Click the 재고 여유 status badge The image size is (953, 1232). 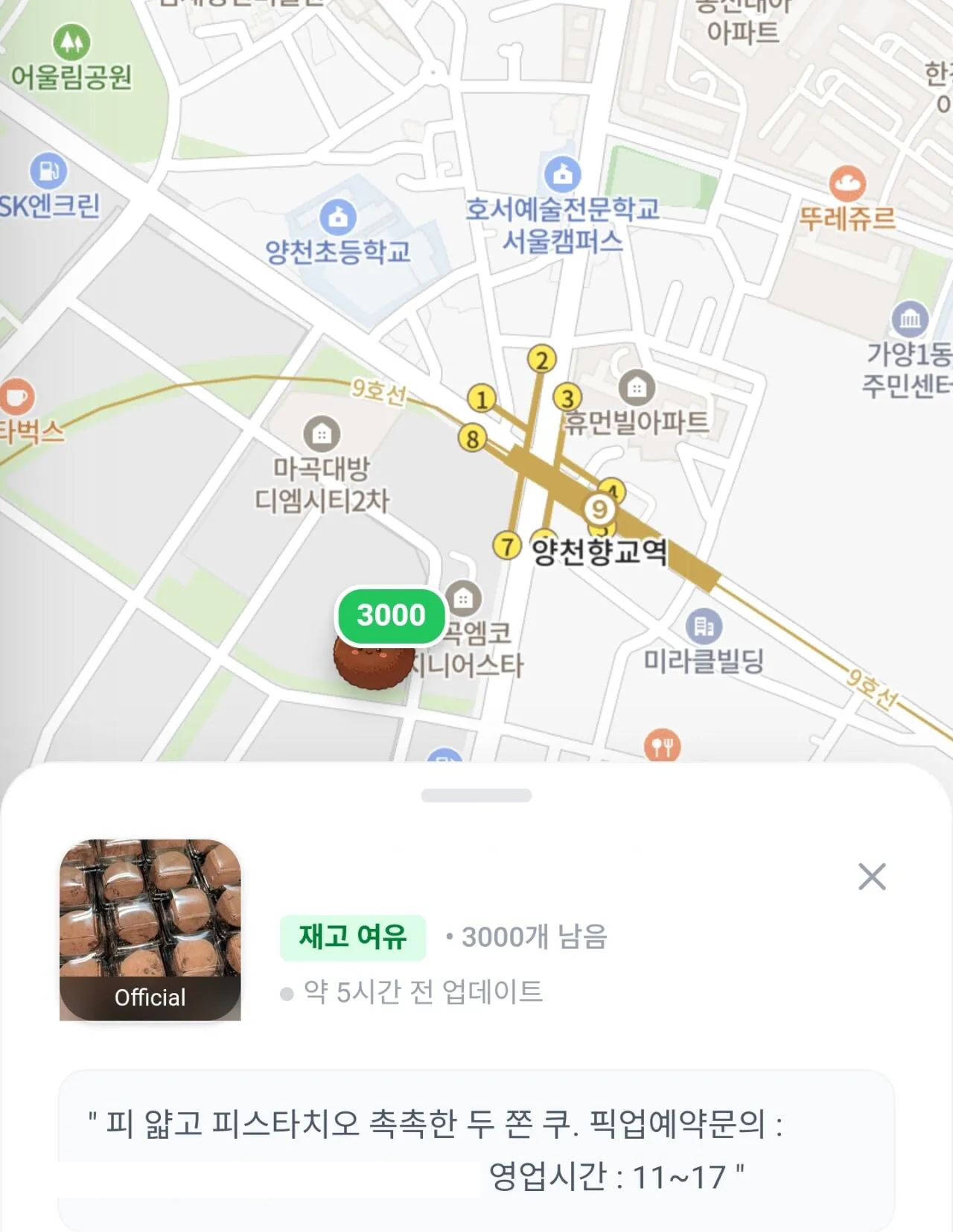tap(353, 939)
